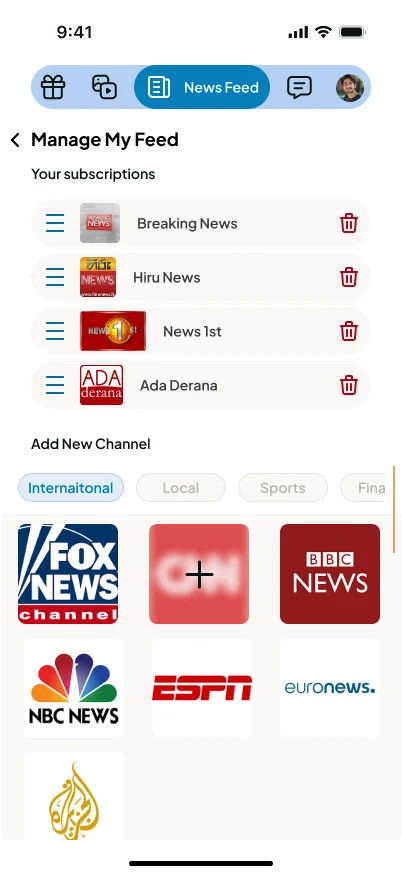Go back from Manage My Feed
Viewport: 402px width, 874px height.
(15, 140)
